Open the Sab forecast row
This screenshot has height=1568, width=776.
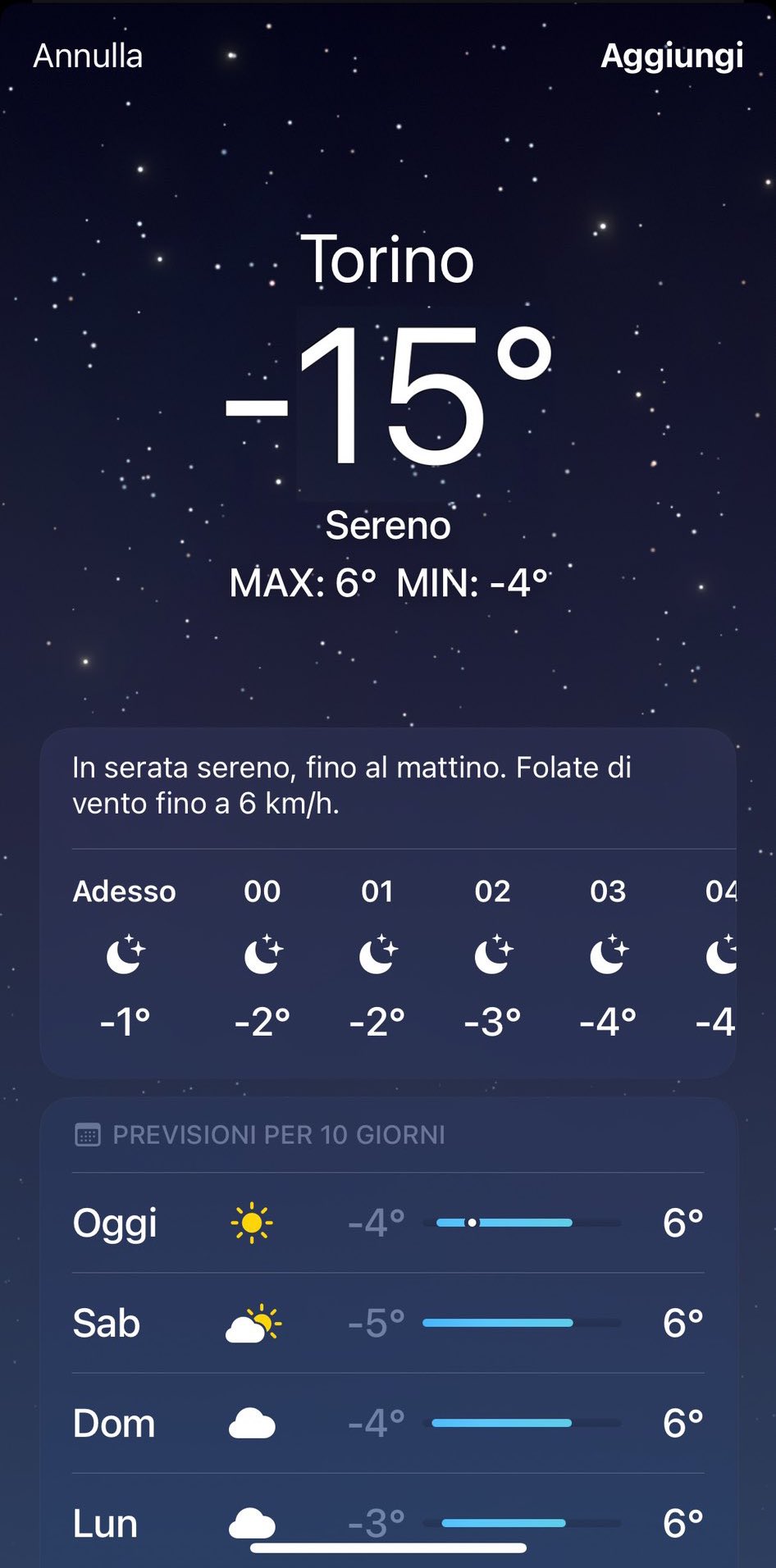click(387, 1323)
